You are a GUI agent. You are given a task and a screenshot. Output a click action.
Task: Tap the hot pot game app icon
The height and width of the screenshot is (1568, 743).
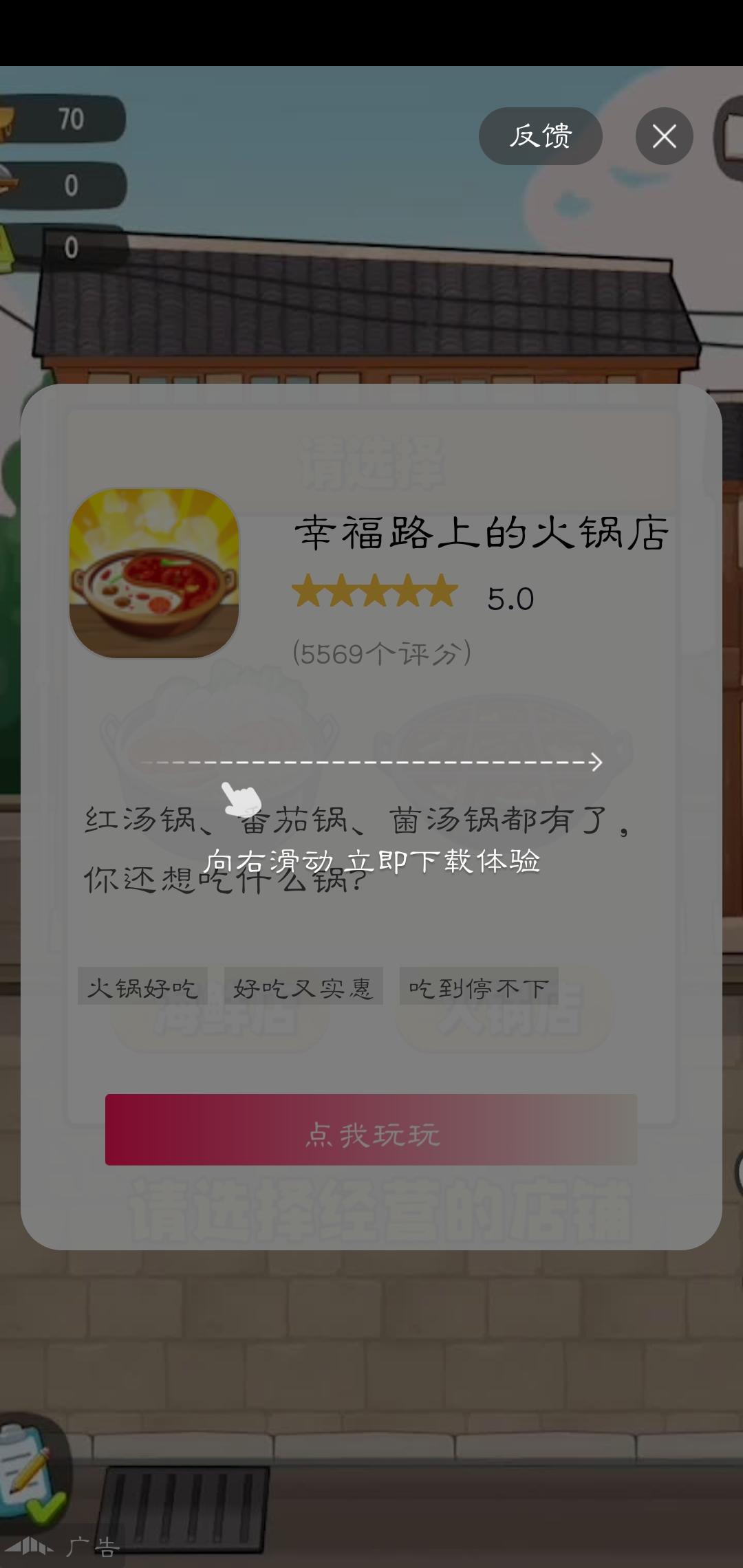[154, 573]
